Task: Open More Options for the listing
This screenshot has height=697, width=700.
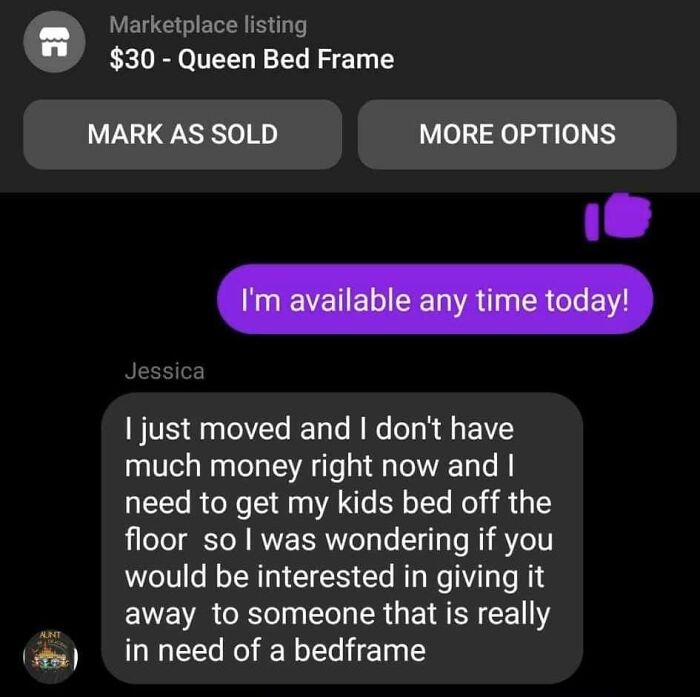Action: point(517,134)
